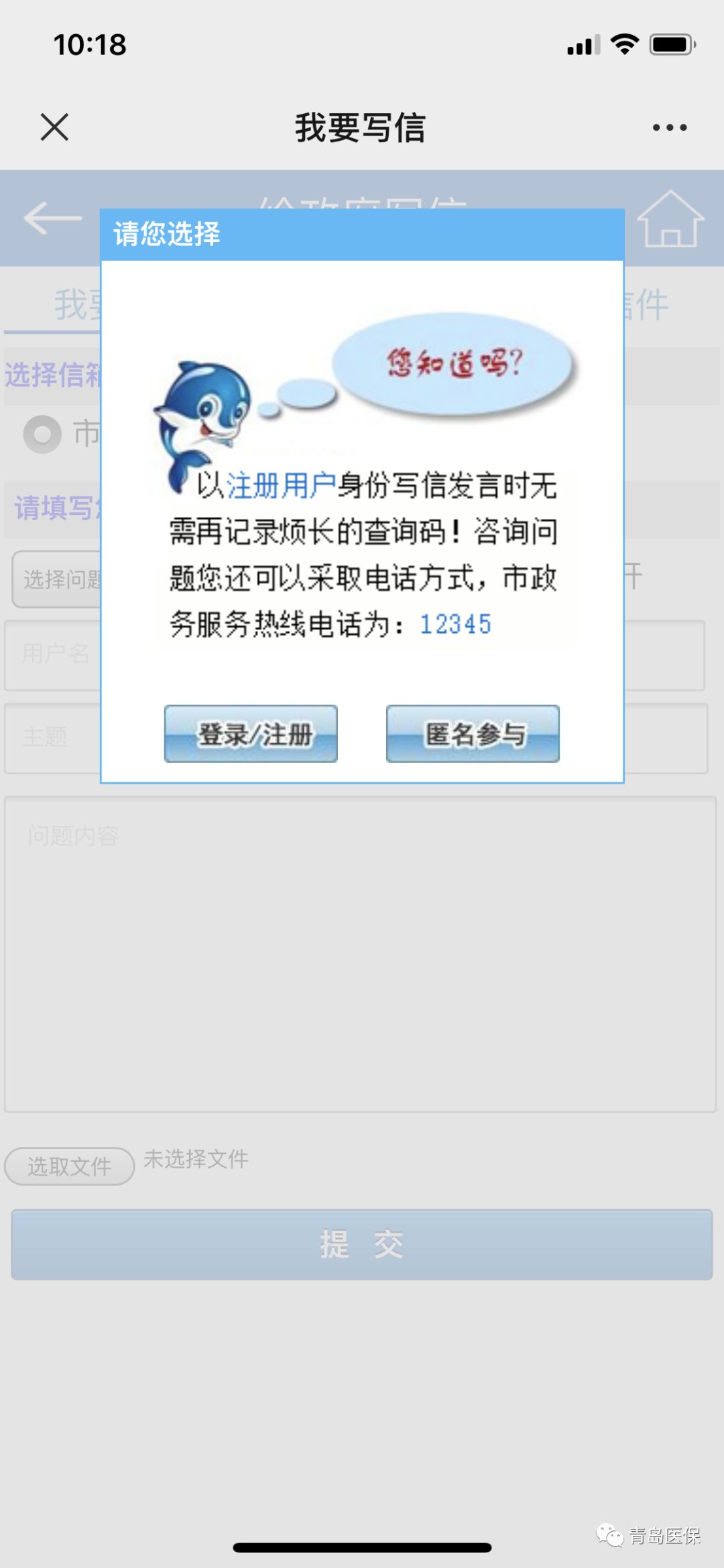Tap the 登录/注册 button

(251, 733)
